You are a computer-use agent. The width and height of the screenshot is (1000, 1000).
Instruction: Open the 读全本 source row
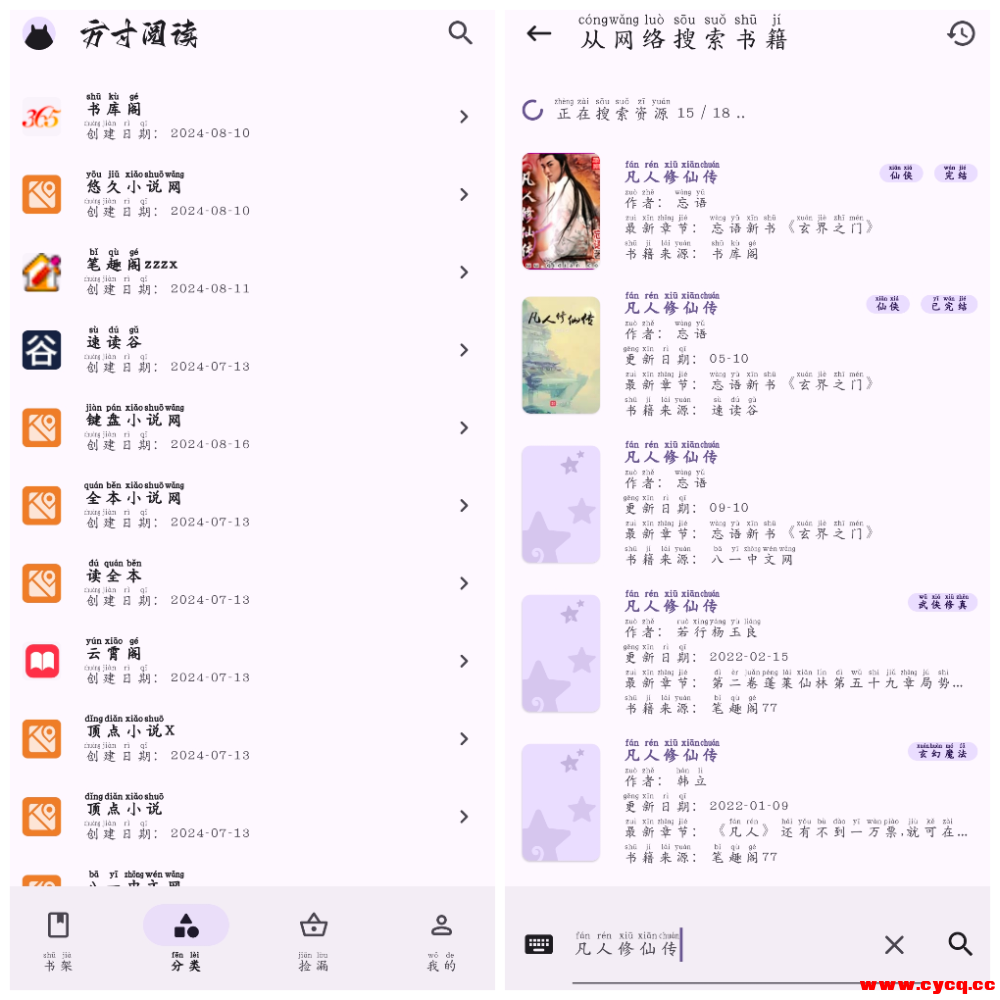[250, 583]
